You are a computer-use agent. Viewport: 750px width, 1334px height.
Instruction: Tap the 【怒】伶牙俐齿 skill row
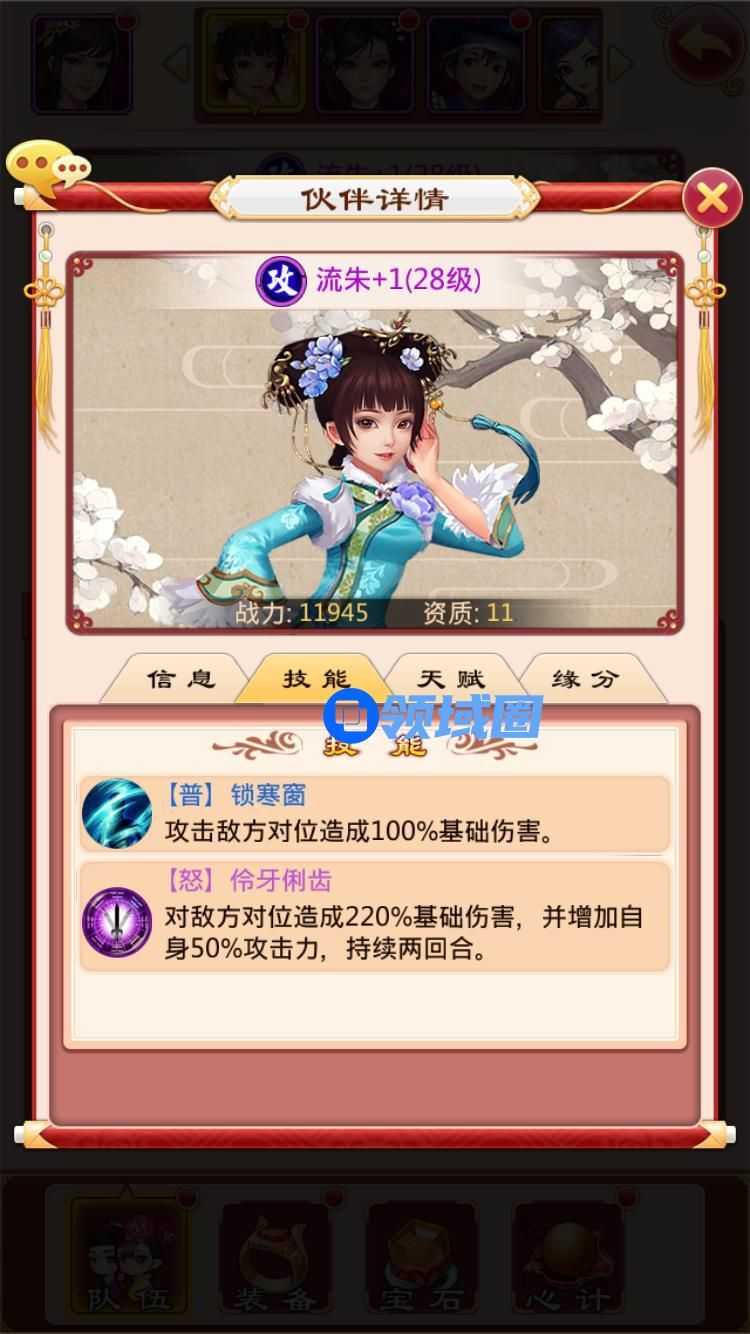click(374, 917)
